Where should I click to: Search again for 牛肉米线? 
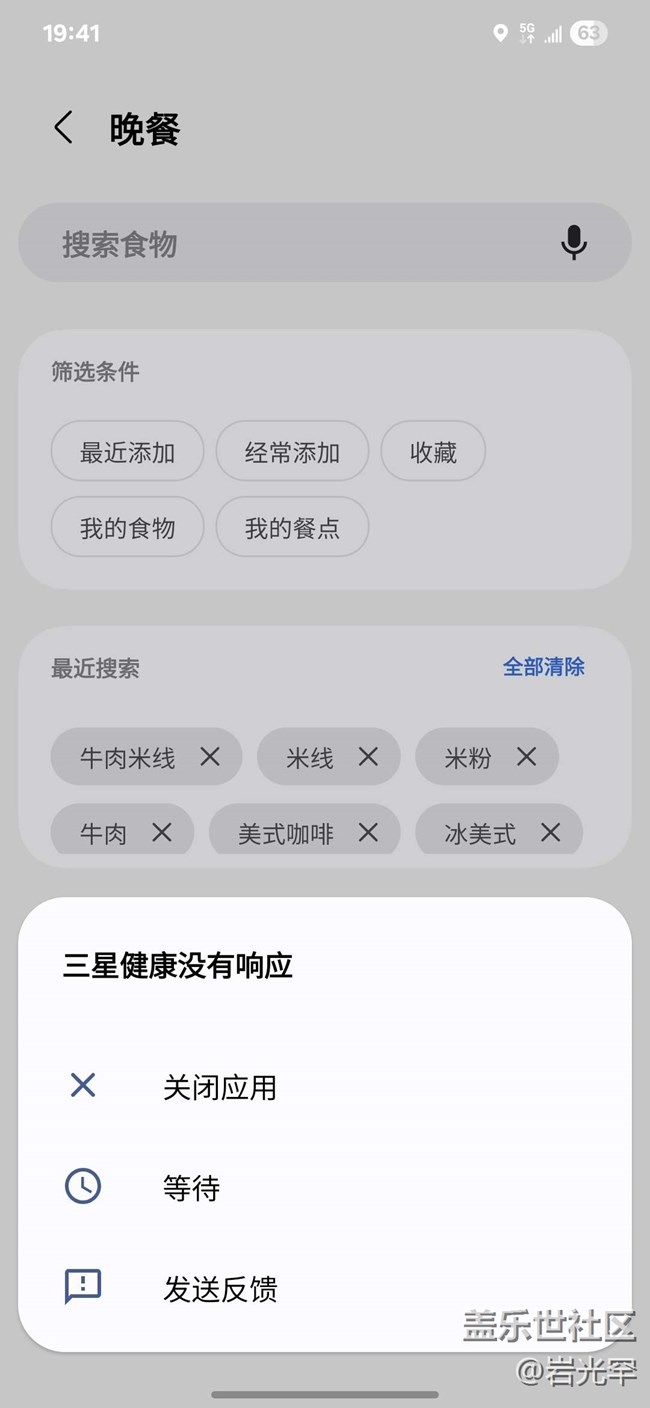tap(127, 758)
